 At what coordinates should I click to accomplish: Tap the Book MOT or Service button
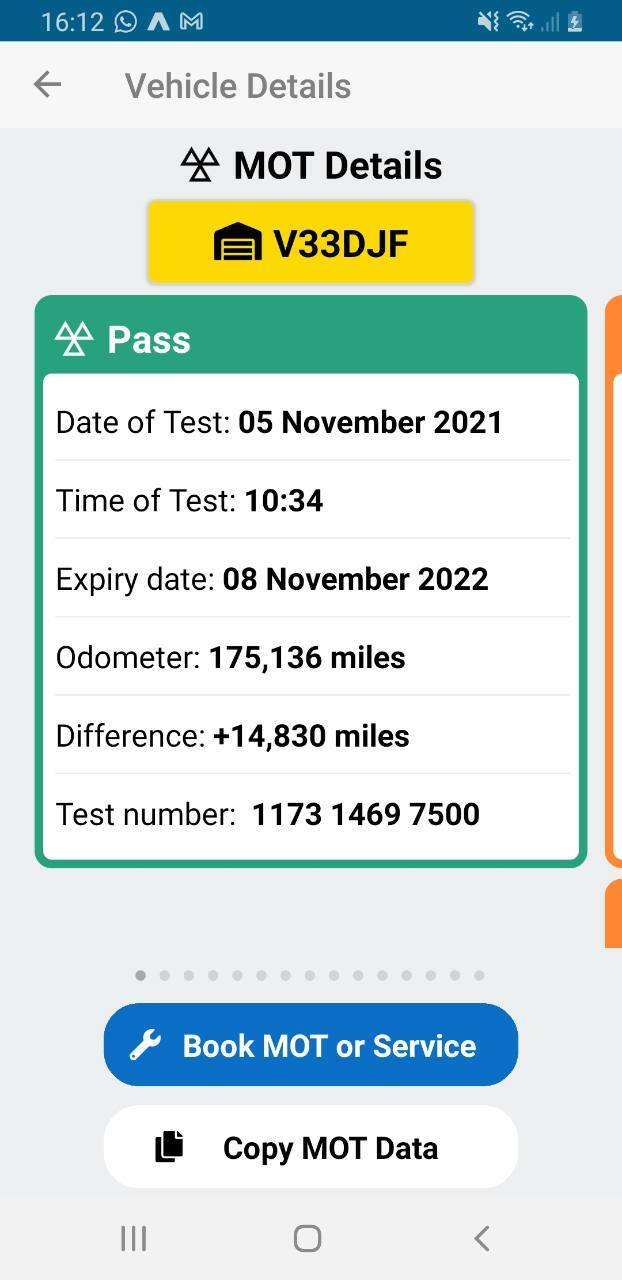coord(311,1045)
